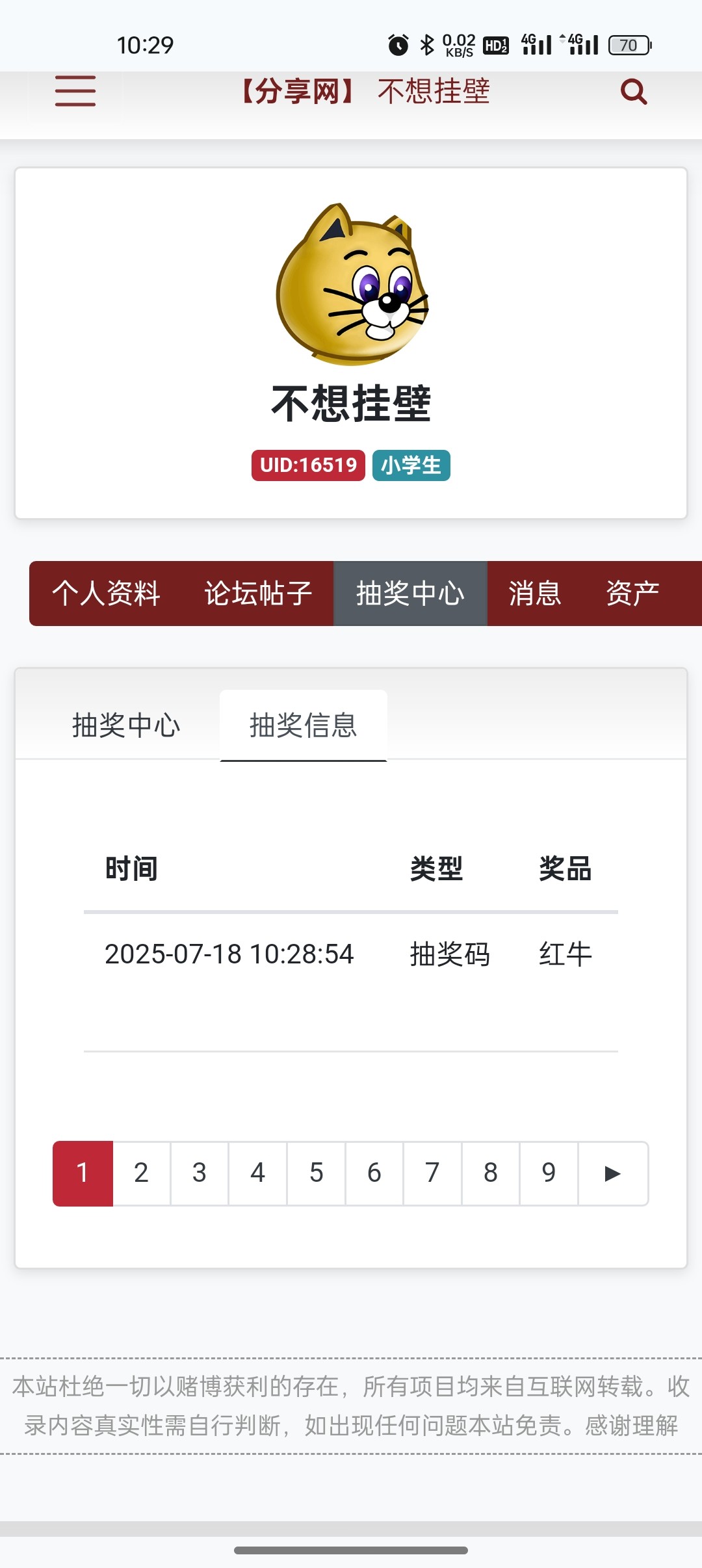The image size is (702, 1568).
Task: Jump to page 5
Action: point(316,1173)
